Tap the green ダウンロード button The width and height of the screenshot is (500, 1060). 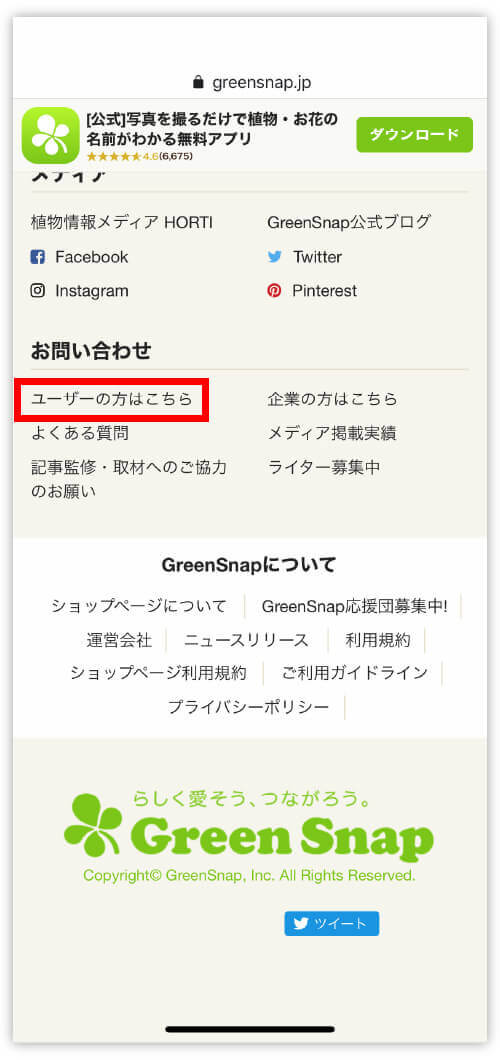pos(414,135)
